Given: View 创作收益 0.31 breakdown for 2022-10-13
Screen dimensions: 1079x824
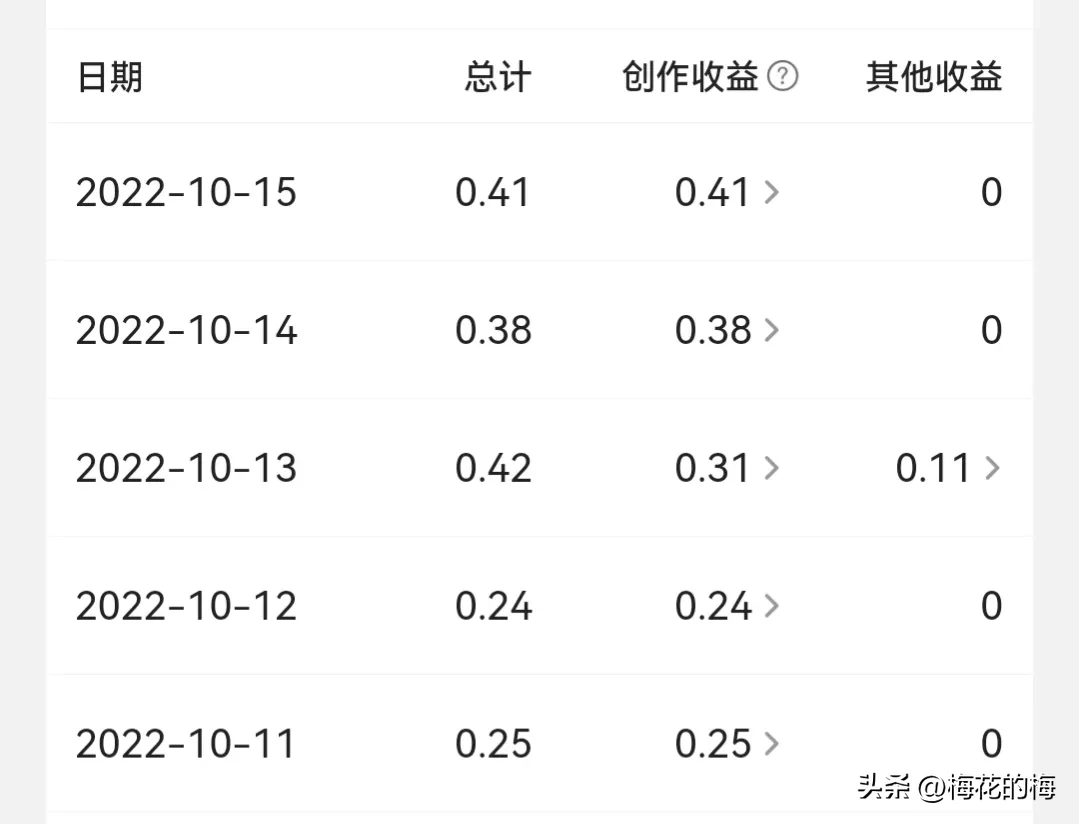Looking at the screenshot, I should tap(727, 468).
